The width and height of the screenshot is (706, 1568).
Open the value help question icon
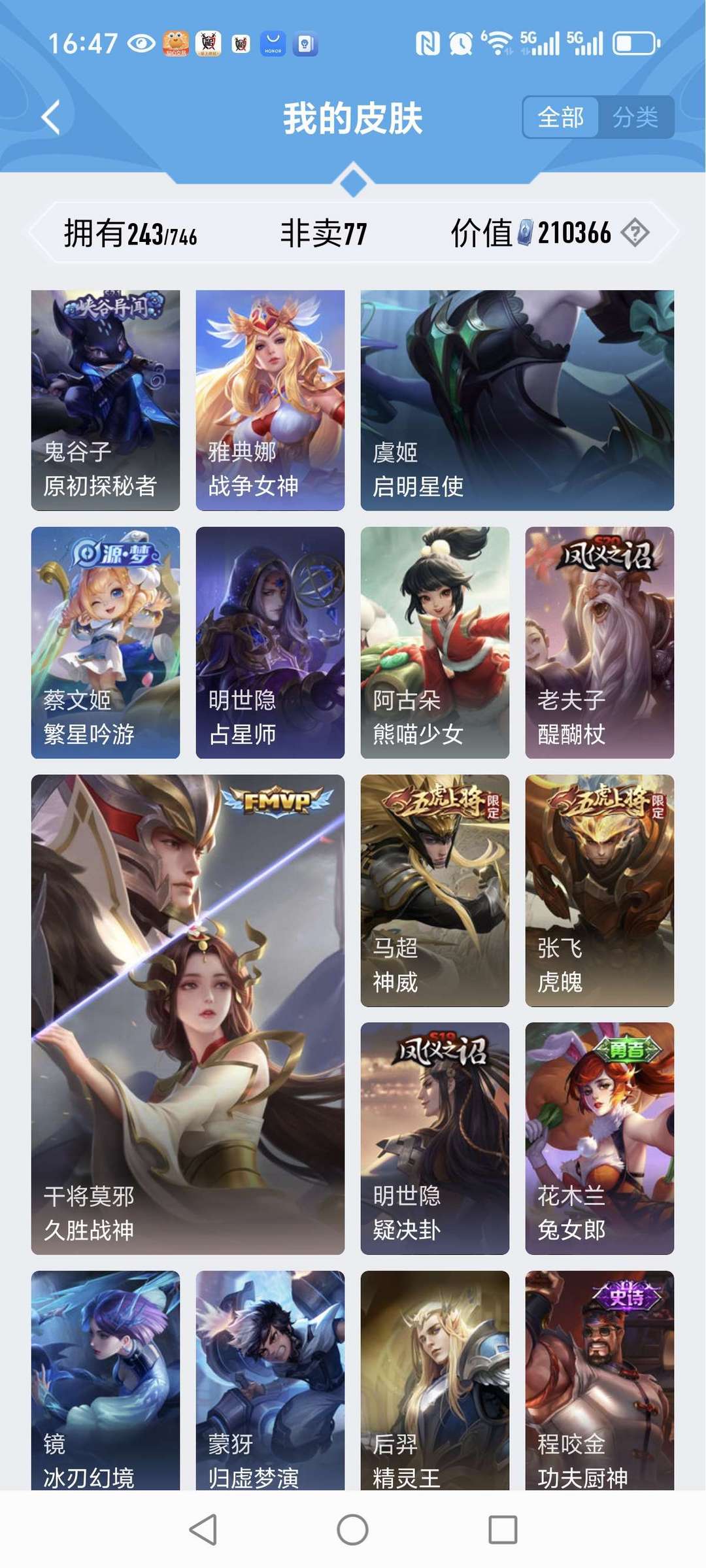[x=635, y=233]
